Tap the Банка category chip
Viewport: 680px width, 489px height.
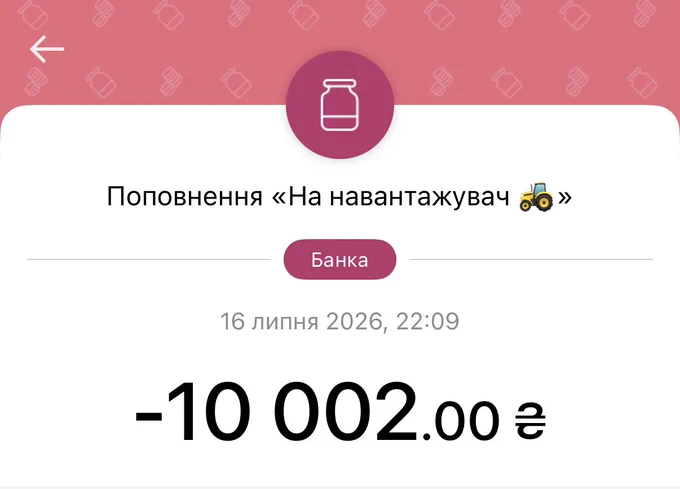[x=340, y=259]
